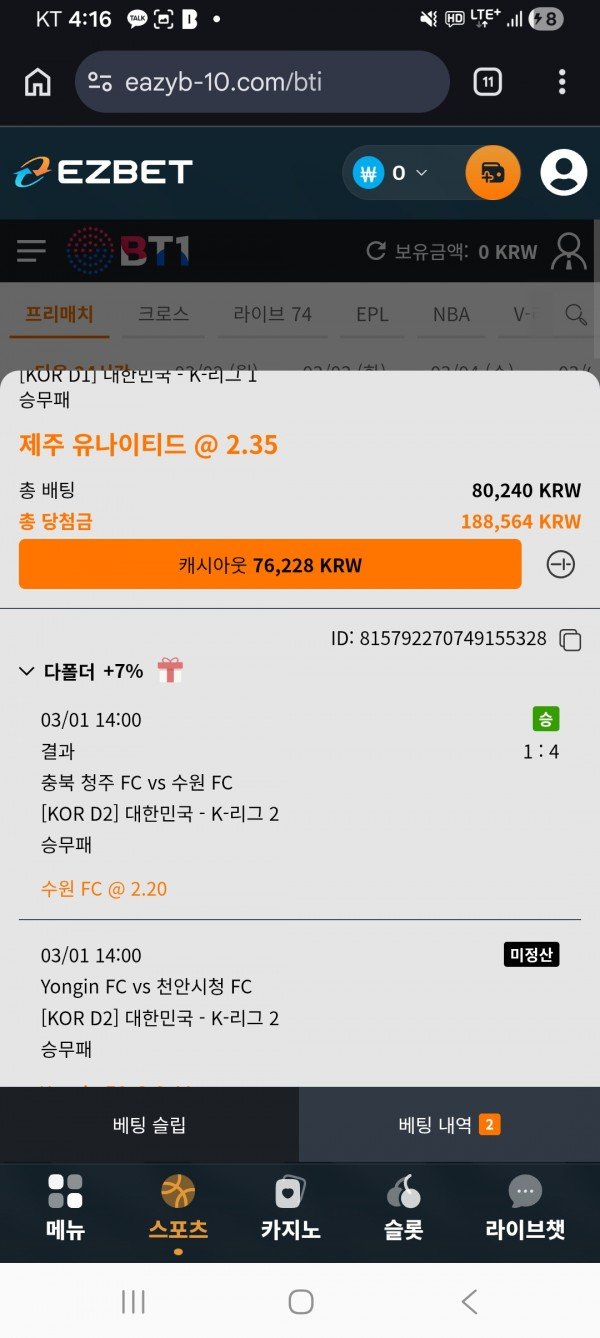Switch to the 베팅 슬립 tab

[x=149, y=1125]
